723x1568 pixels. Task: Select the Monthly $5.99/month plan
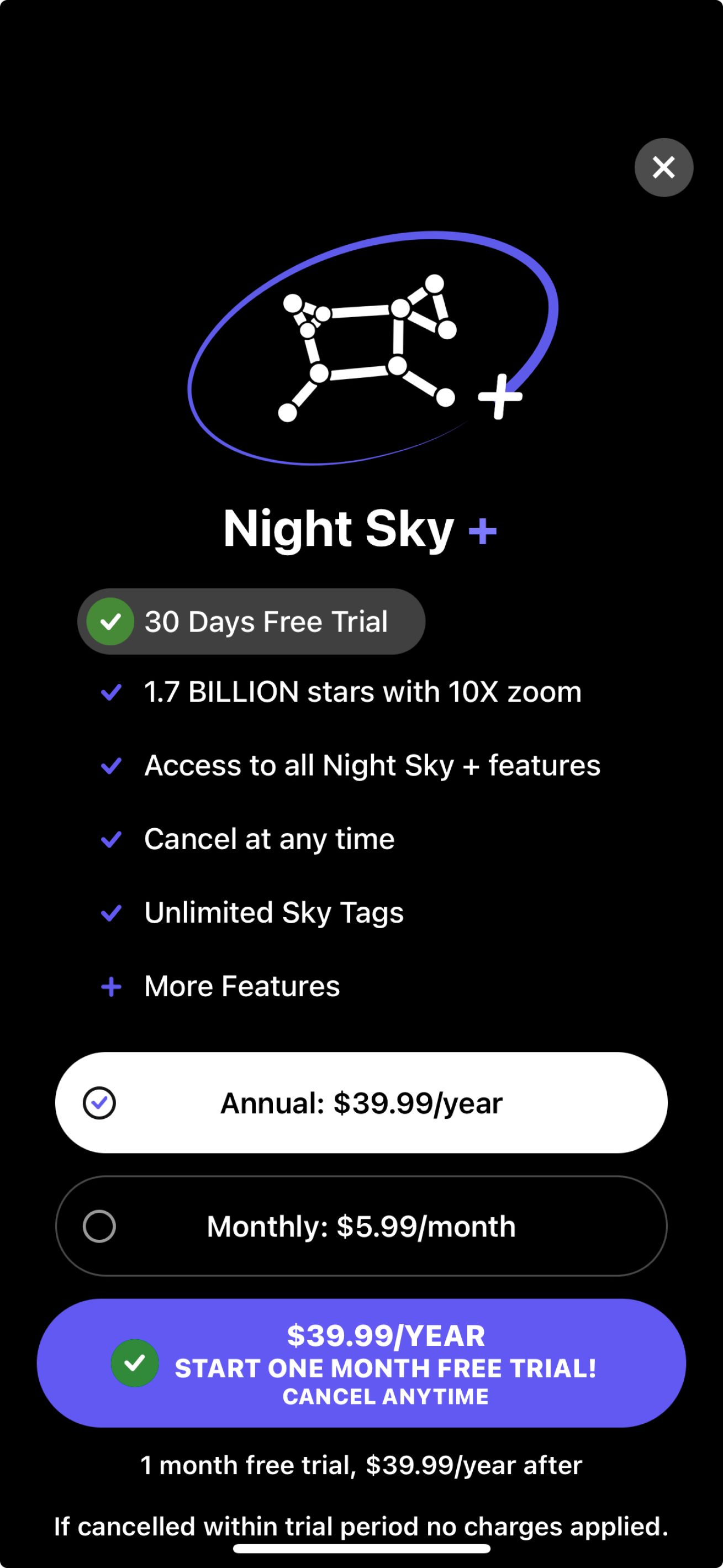(361, 1227)
